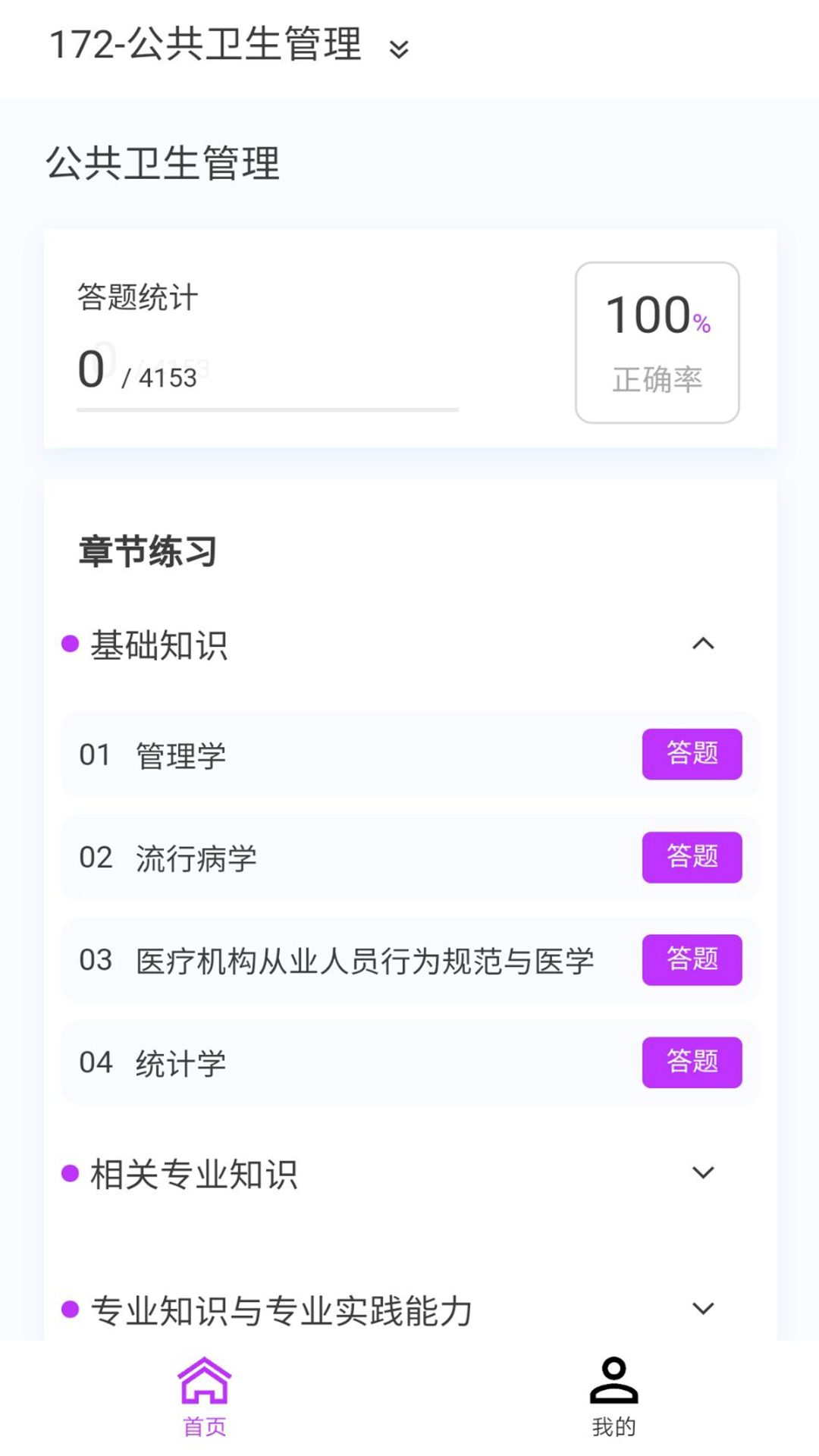Open 03 医疗机构从业人员行为规范与医学 answering

(692, 961)
